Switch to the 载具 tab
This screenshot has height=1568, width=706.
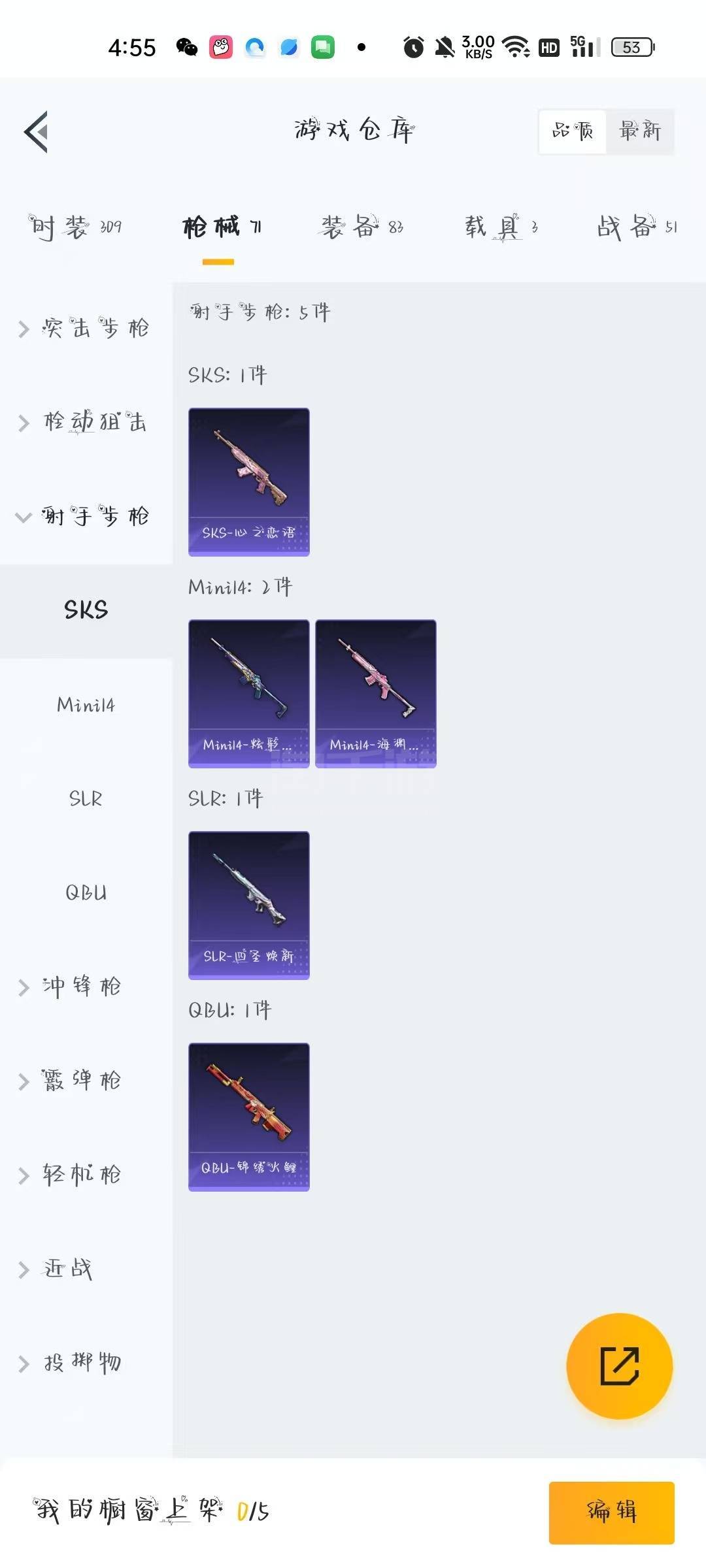coord(501,227)
